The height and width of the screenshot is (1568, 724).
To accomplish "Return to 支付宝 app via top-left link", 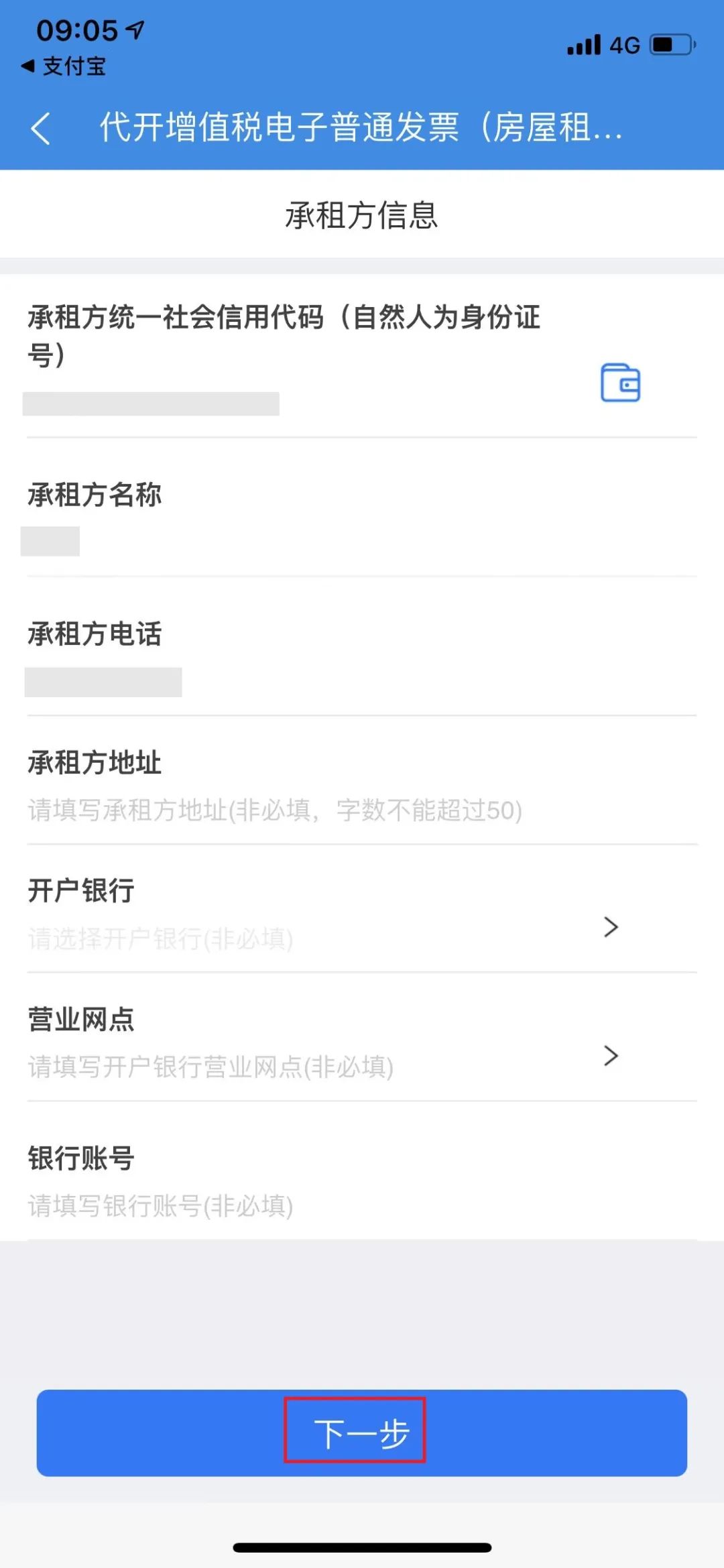I will click(x=64, y=66).
